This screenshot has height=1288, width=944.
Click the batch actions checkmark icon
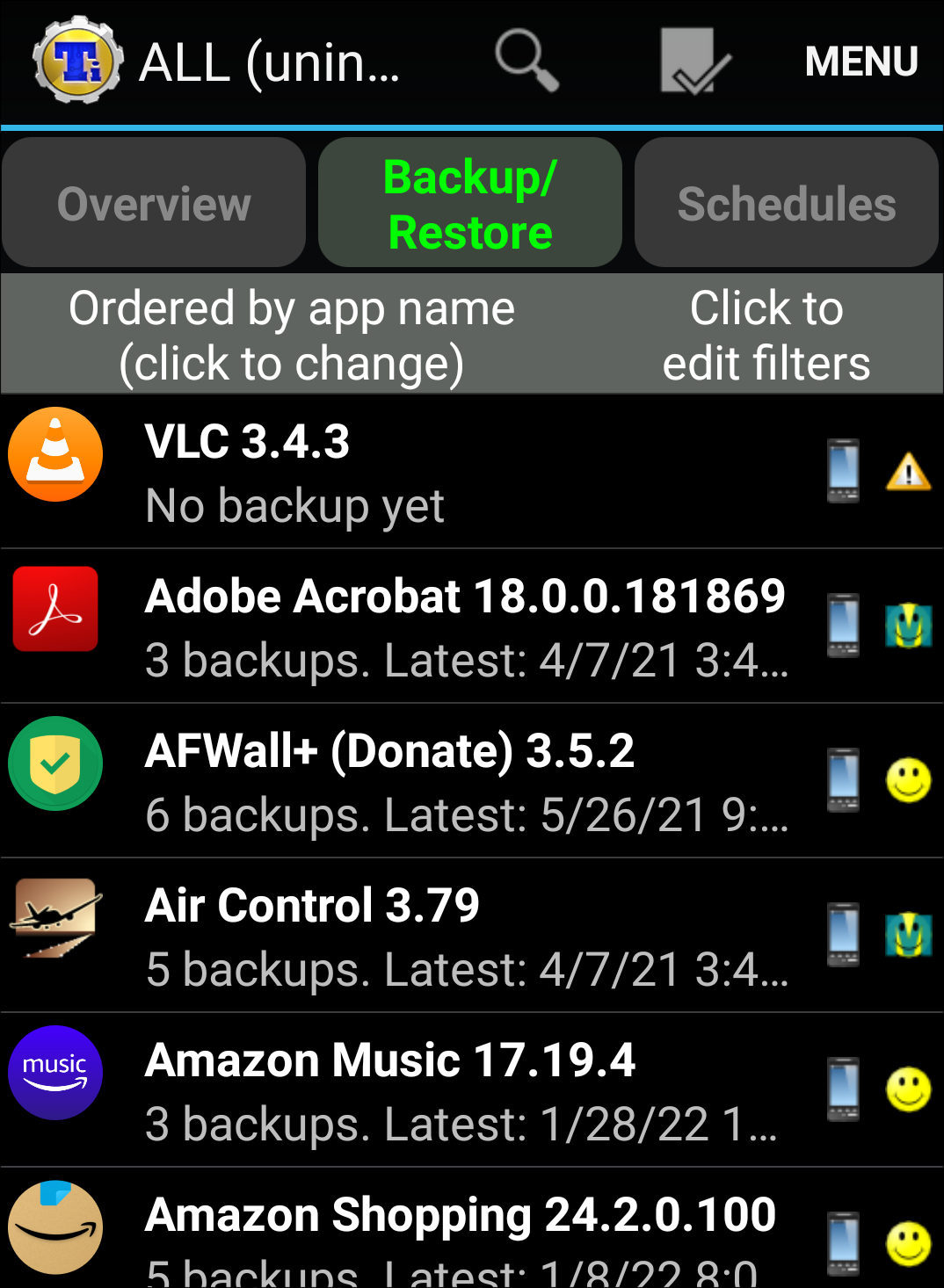(x=694, y=62)
